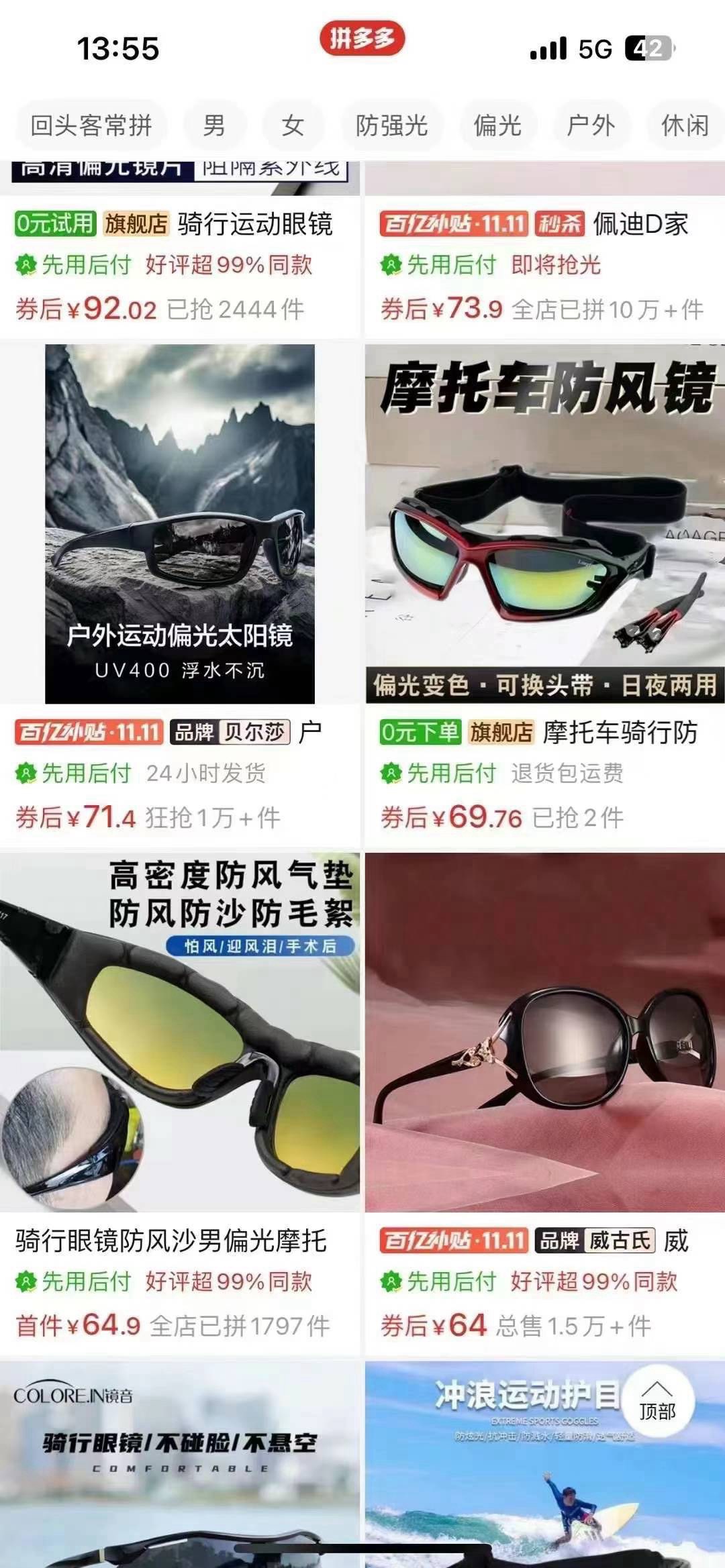This screenshot has height=1568, width=725.
Task: Jump back to top with 顶部 button
Action: 657,1402
